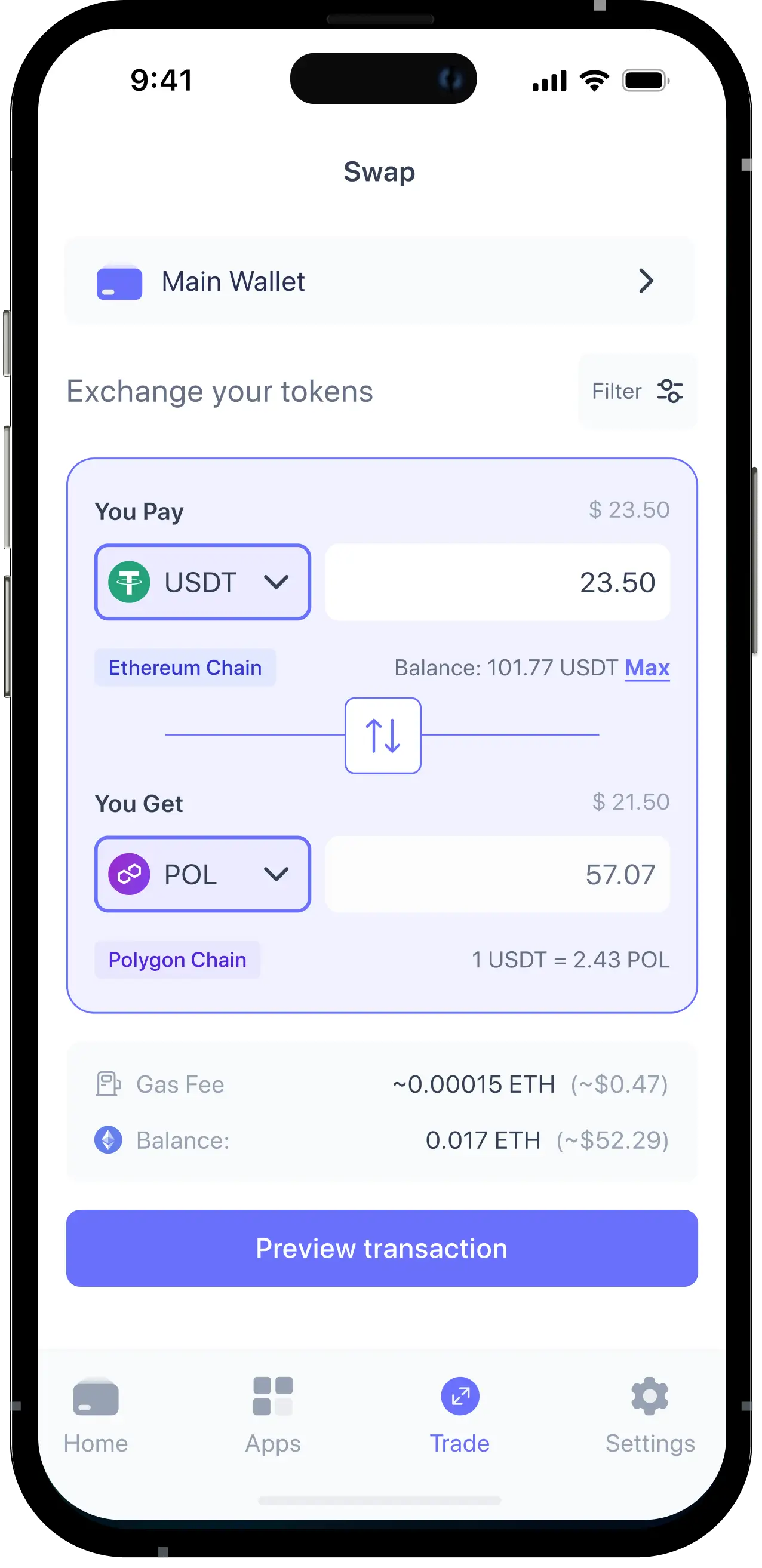This screenshot has height=1568, width=762.
Task: Open the Main Wallet selector
Action: tap(379, 281)
